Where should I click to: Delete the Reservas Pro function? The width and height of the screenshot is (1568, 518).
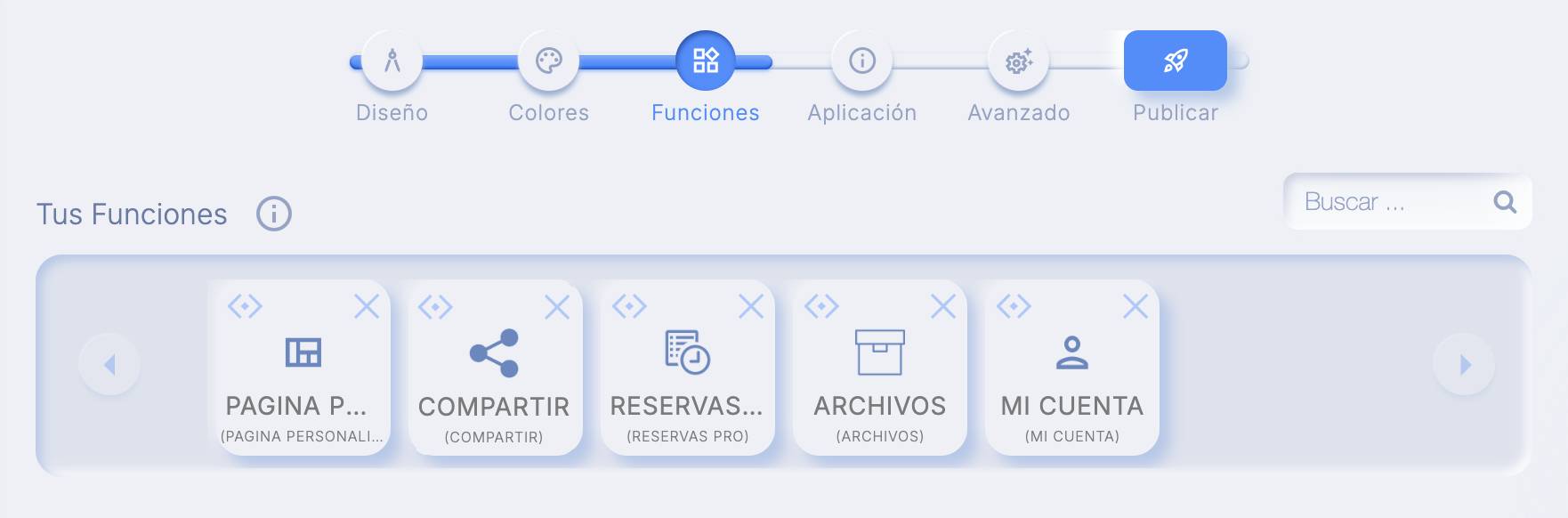pyautogui.click(x=751, y=307)
